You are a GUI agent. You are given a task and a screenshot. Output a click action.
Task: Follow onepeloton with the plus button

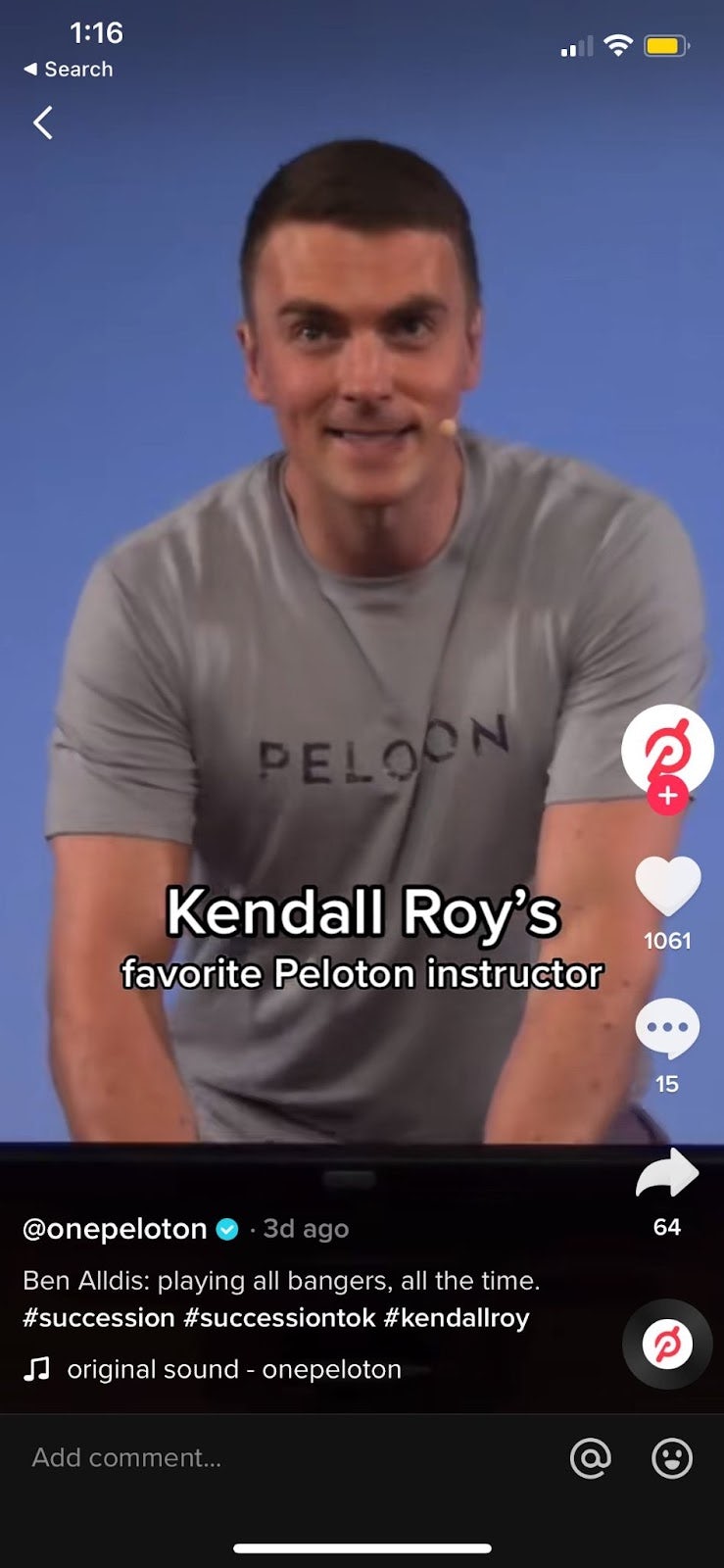(667, 796)
